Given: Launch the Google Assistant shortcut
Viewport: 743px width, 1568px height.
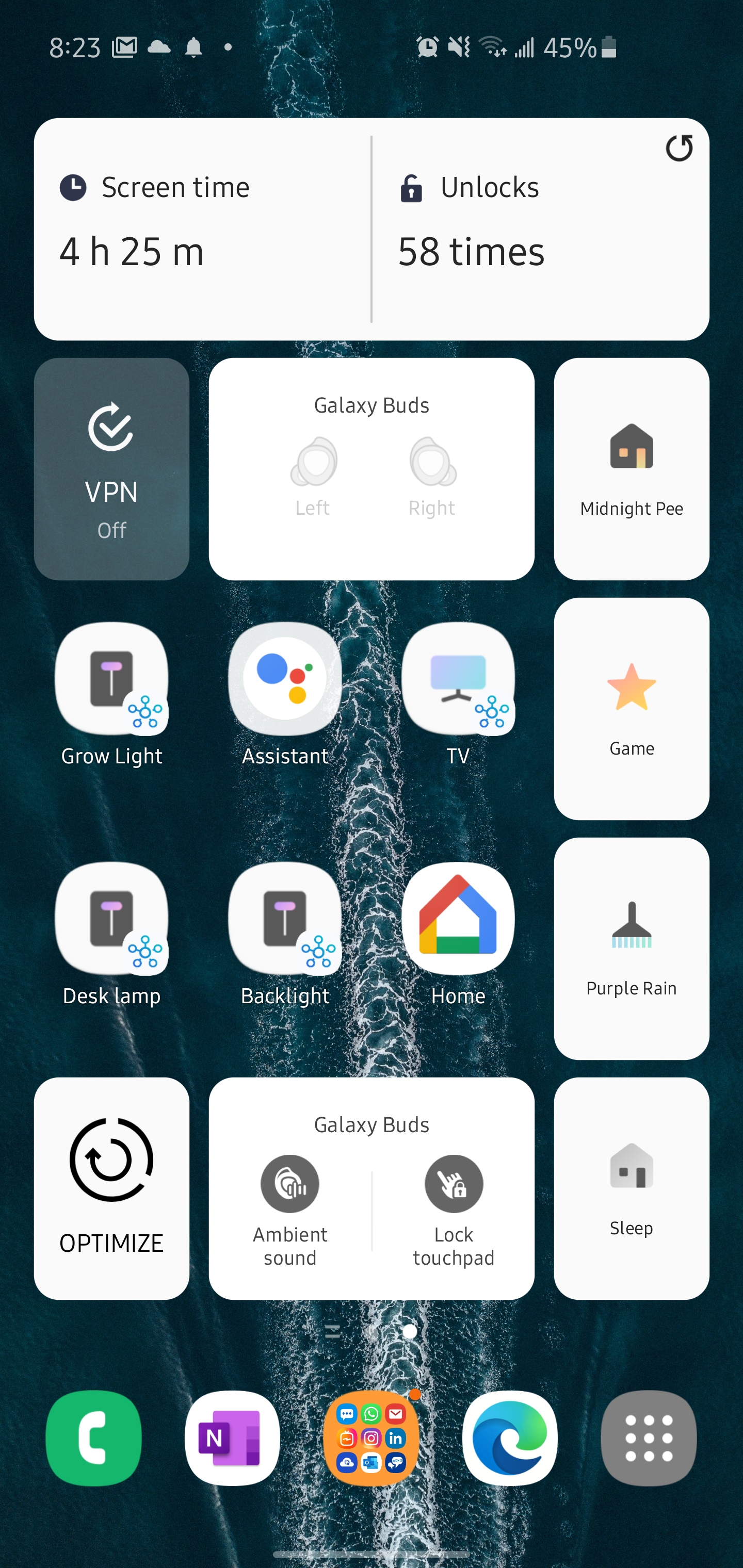Looking at the screenshot, I should (284, 682).
